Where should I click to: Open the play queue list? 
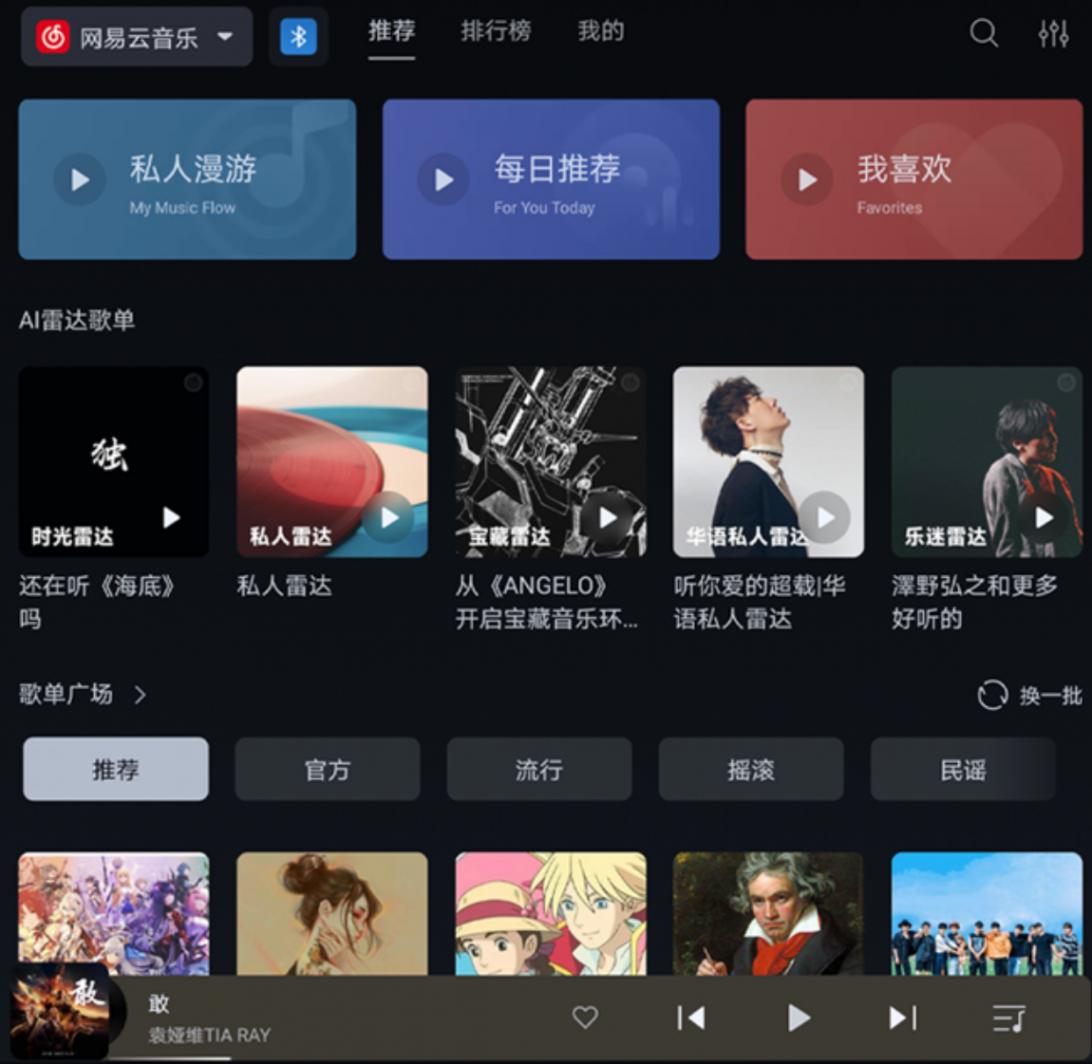click(1009, 1019)
